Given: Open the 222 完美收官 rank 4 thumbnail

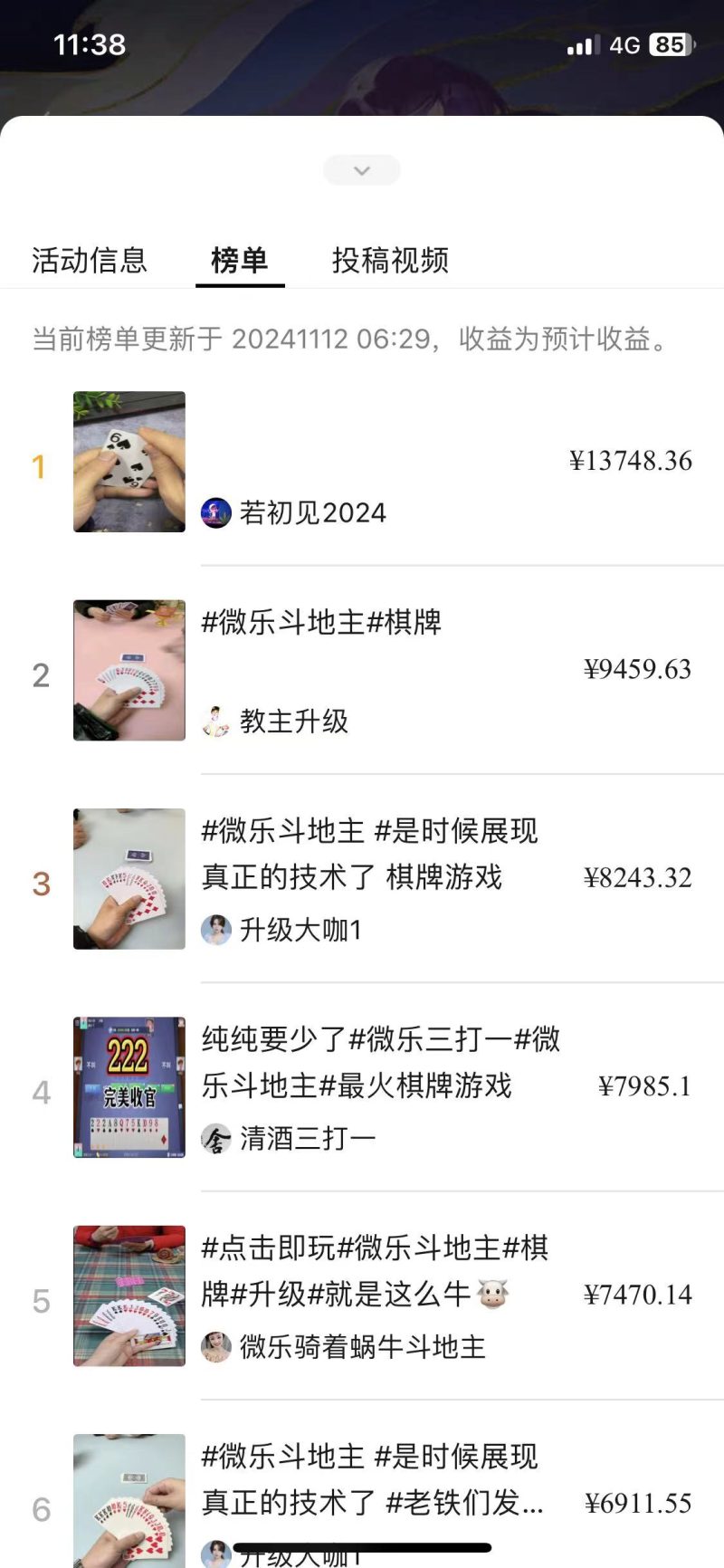Looking at the screenshot, I should click(x=129, y=1087).
